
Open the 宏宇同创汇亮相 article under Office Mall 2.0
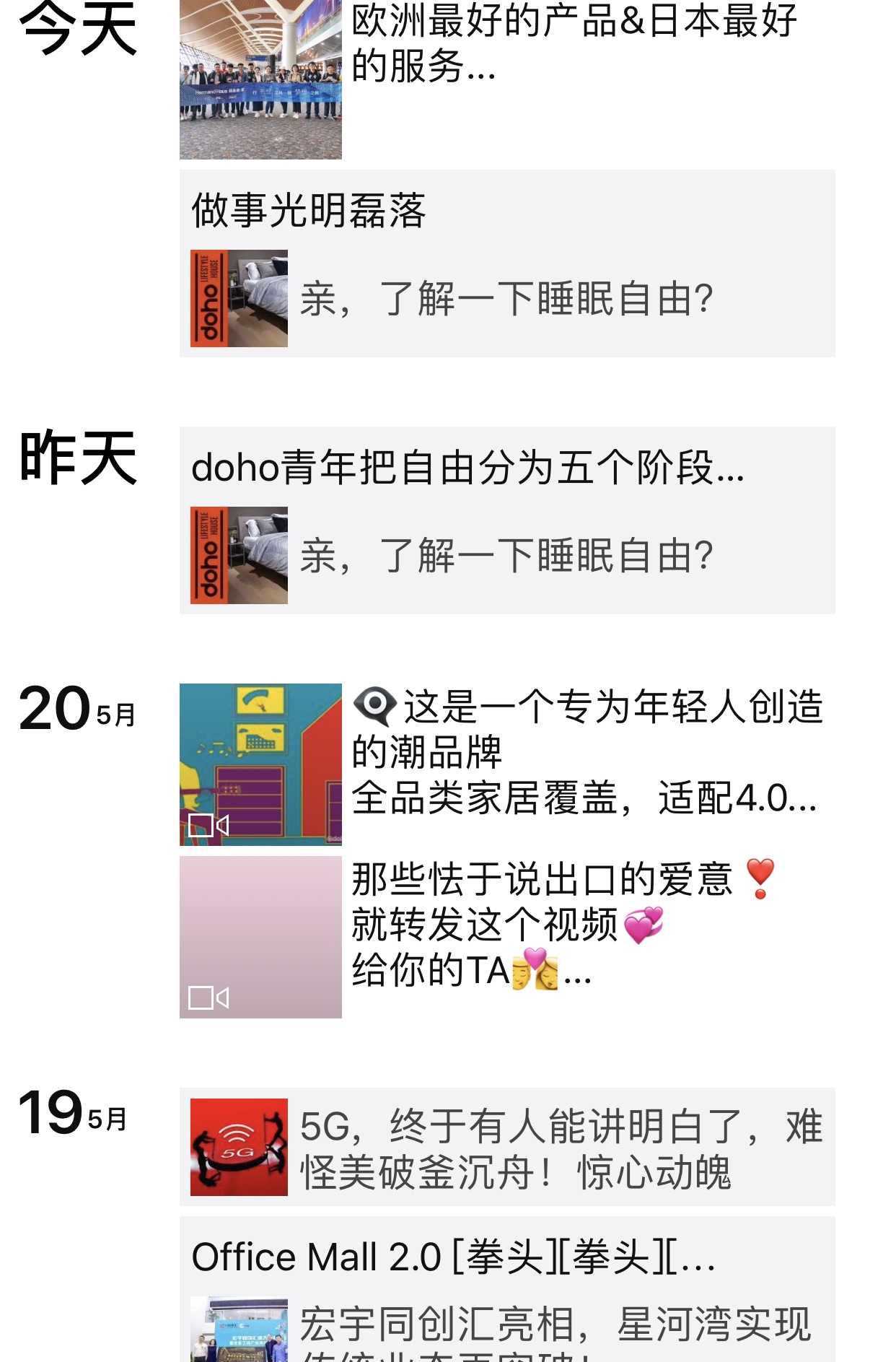506,1330
